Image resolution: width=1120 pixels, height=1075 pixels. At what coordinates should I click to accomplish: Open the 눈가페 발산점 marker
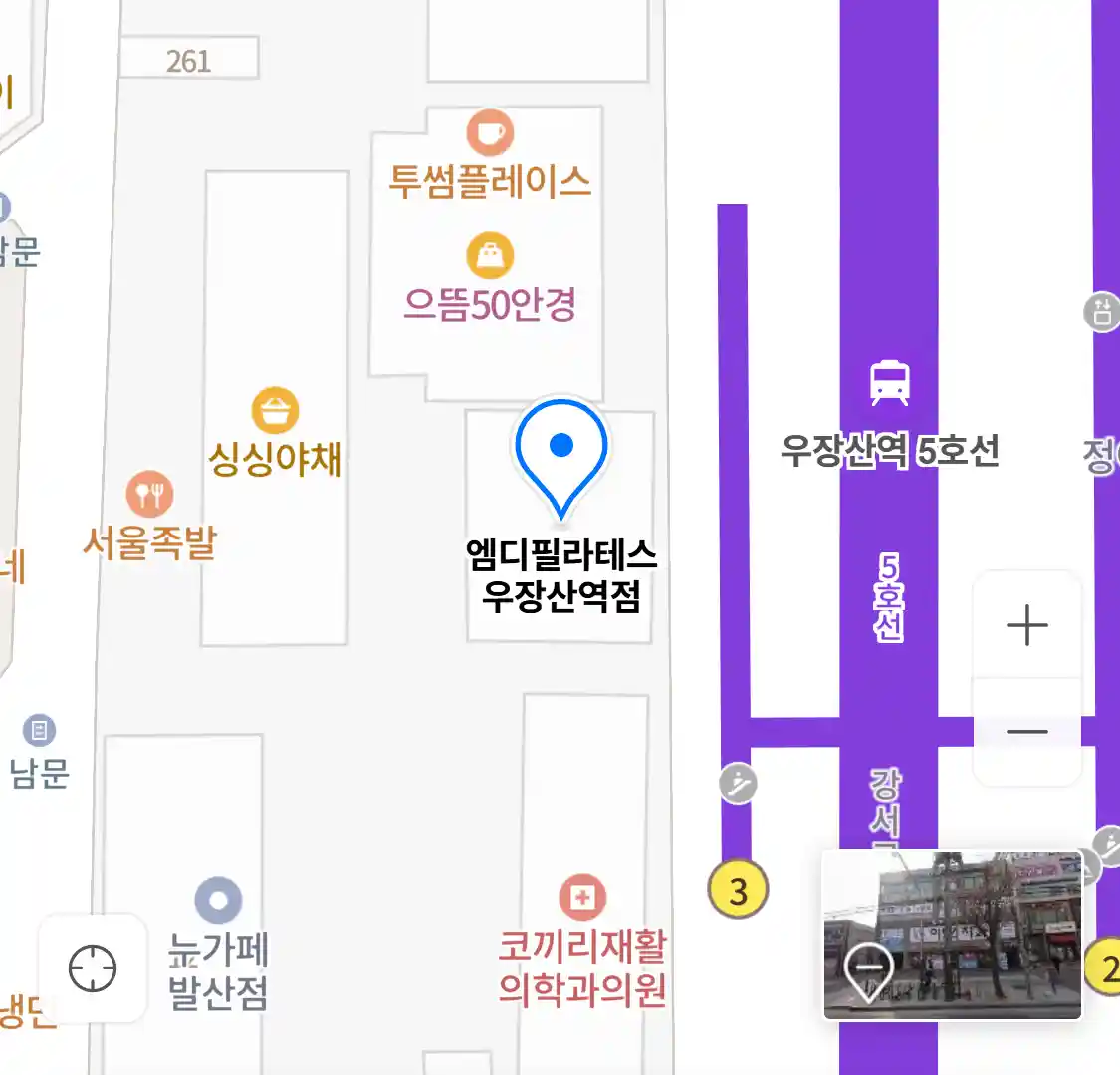pos(218,902)
